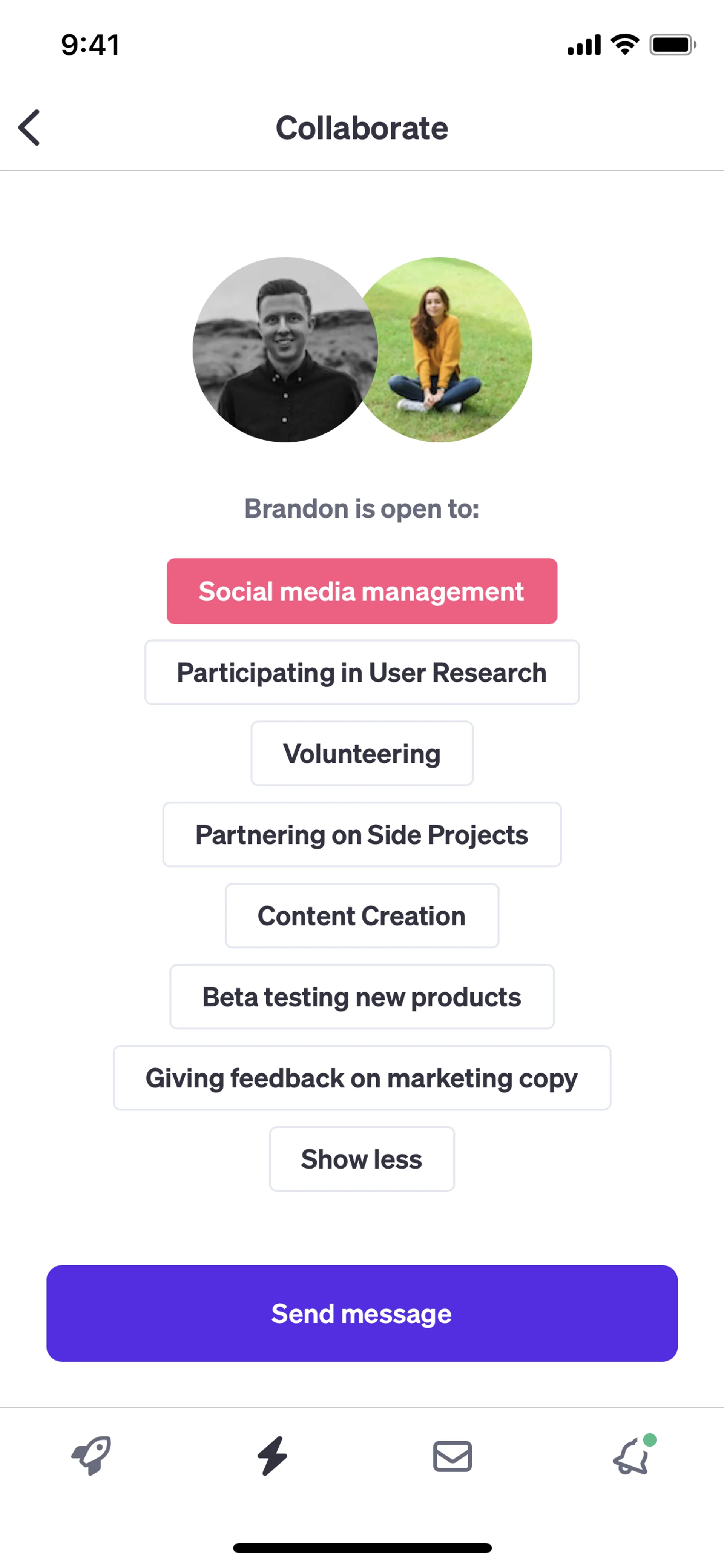Pick Partnering on Side Projects
This screenshot has width=724, height=1568.
pos(361,834)
